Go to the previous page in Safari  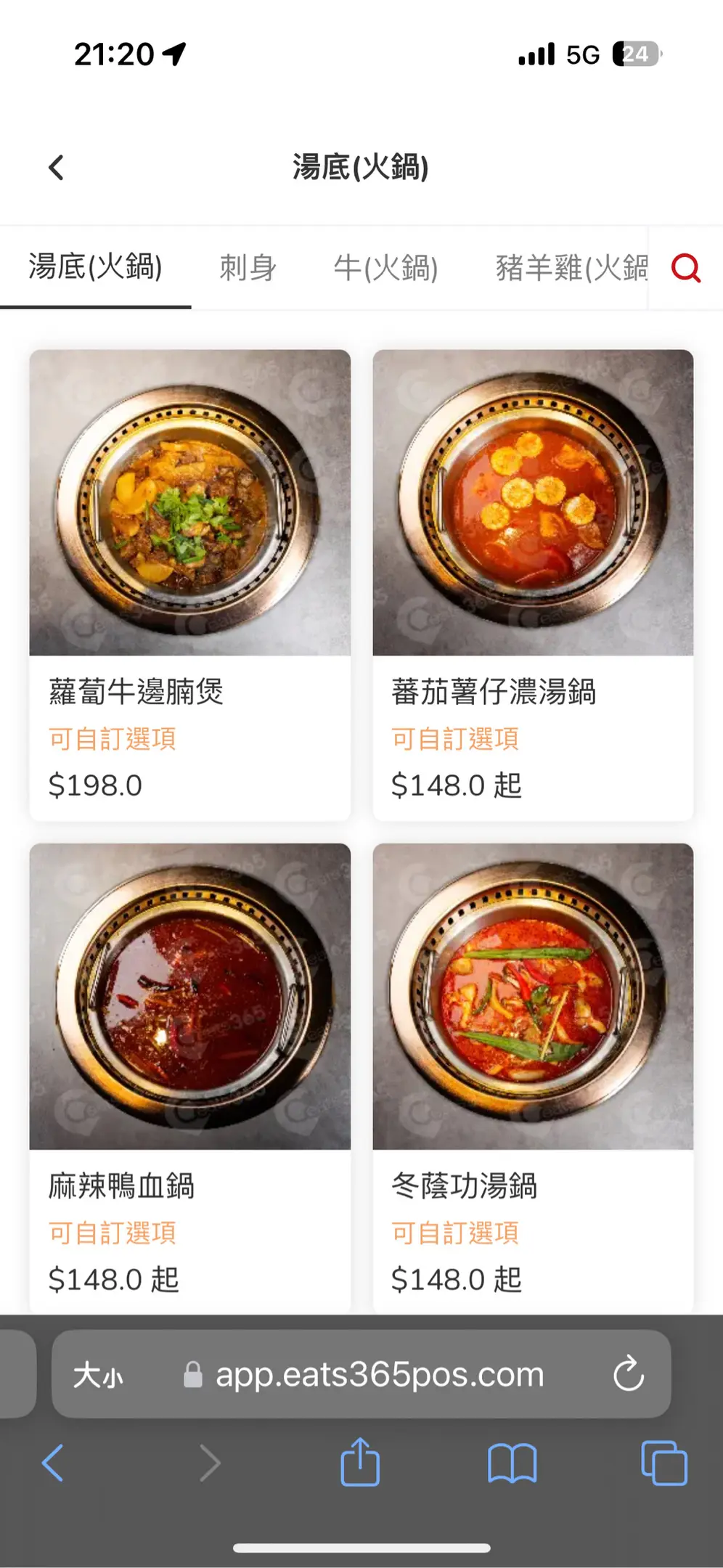tap(53, 1463)
